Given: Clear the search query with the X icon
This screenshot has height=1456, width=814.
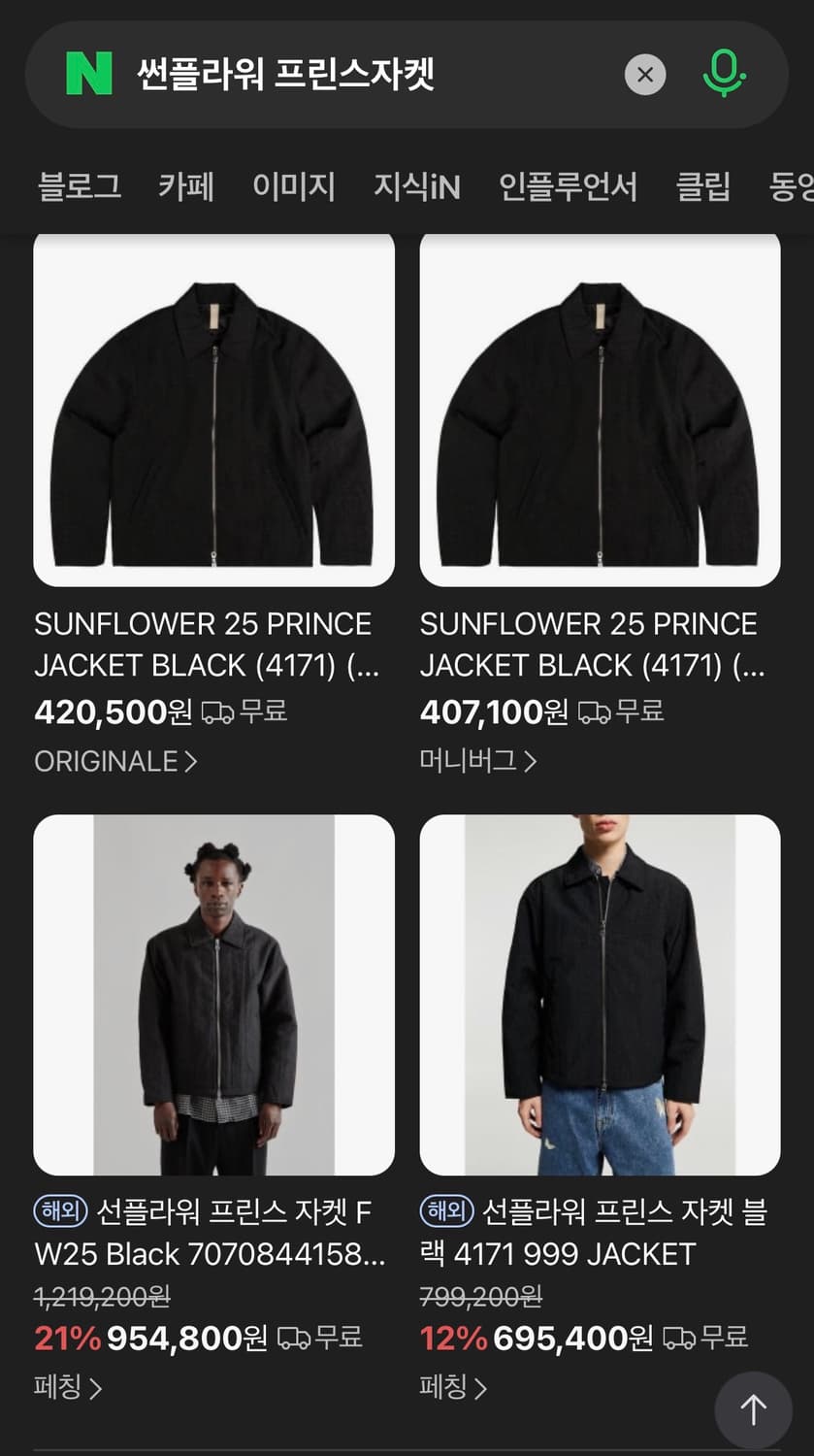Looking at the screenshot, I should tap(645, 75).
